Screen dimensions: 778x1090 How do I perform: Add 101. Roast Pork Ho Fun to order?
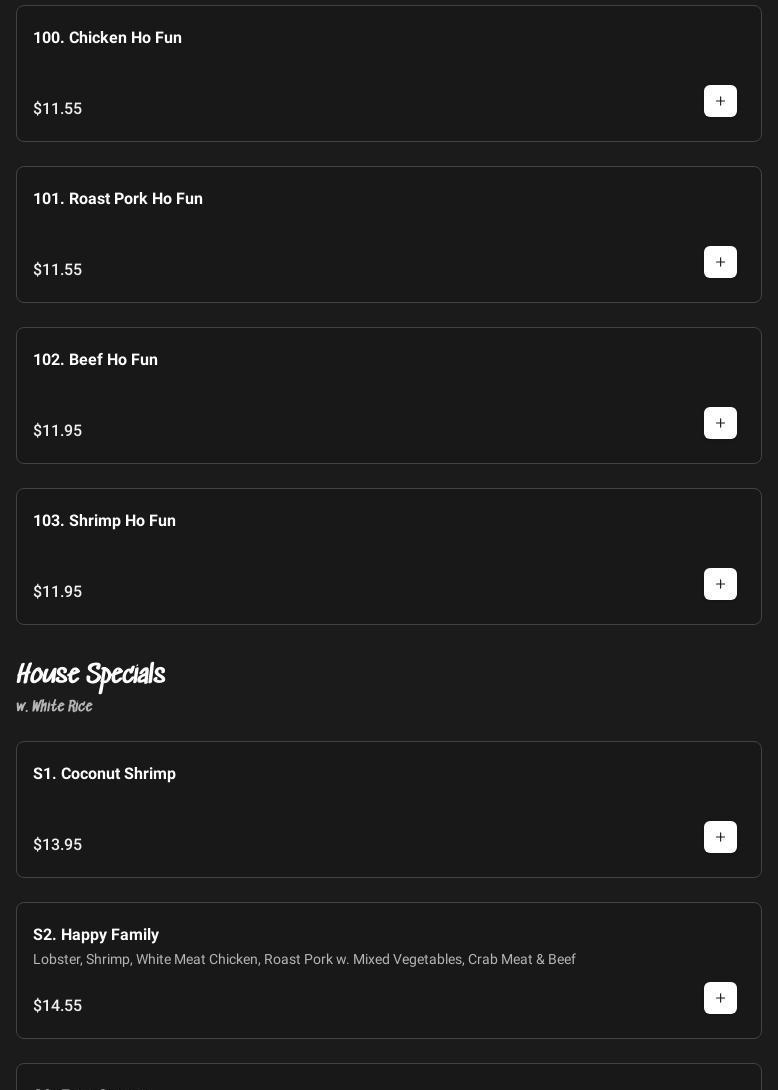[720, 262]
